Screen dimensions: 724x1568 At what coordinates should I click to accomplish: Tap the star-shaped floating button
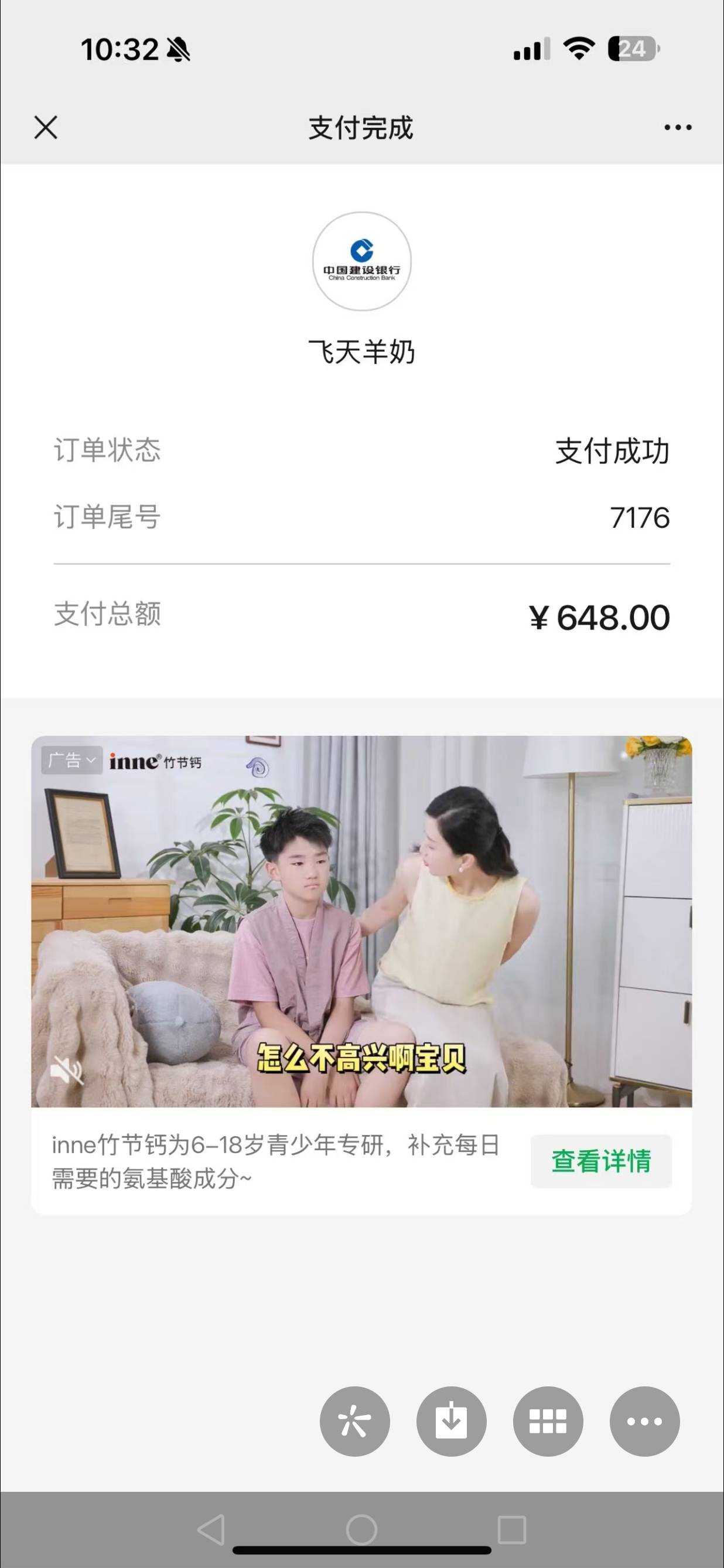click(355, 1422)
